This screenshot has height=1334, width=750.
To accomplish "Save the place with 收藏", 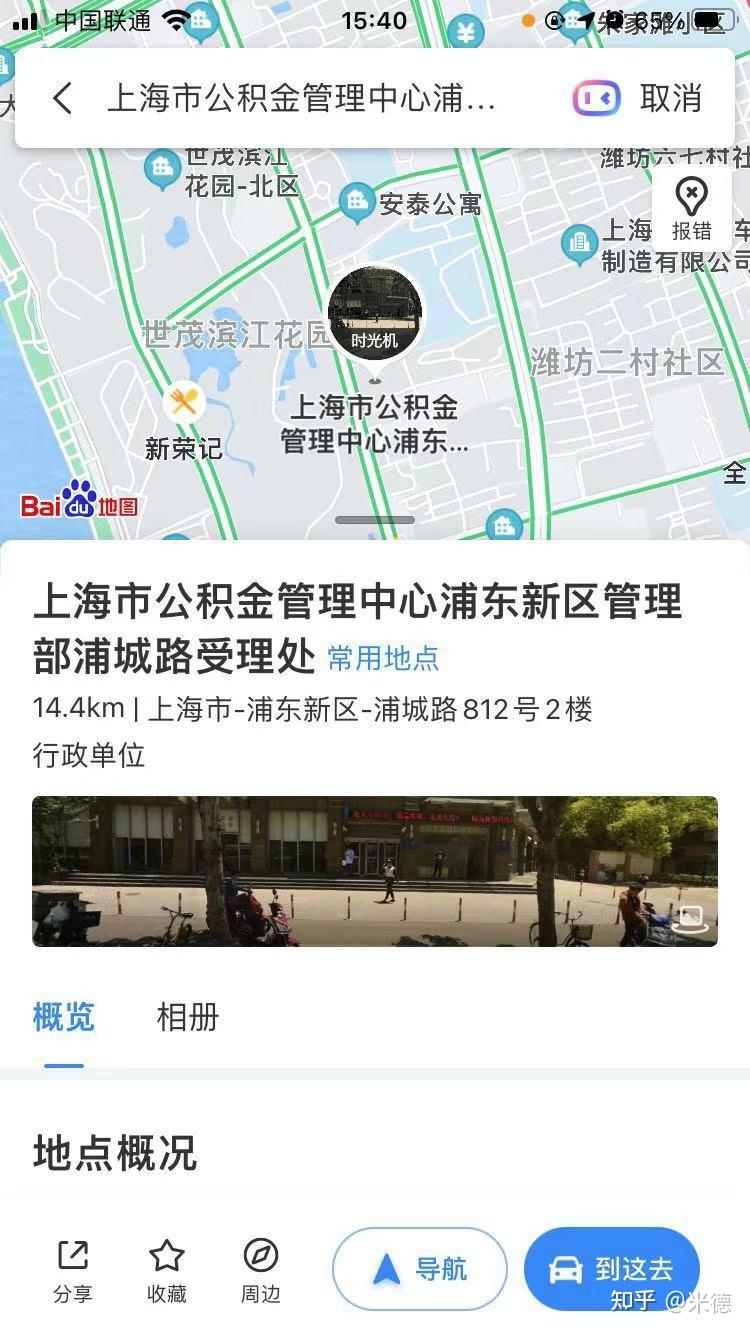I will coord(167,1270).
